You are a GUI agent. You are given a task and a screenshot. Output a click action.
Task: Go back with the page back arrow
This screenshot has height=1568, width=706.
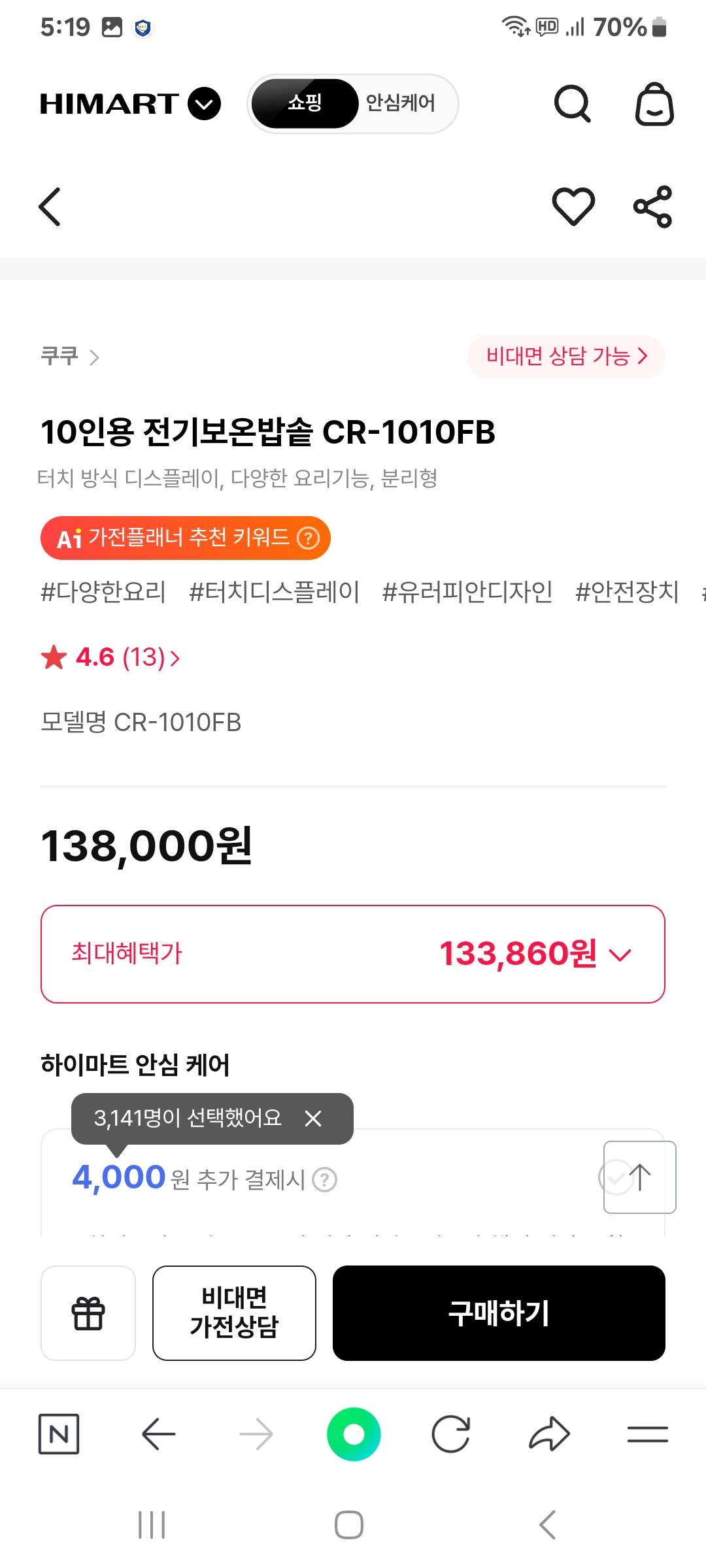pyautogui.click(x=50, y=206)
